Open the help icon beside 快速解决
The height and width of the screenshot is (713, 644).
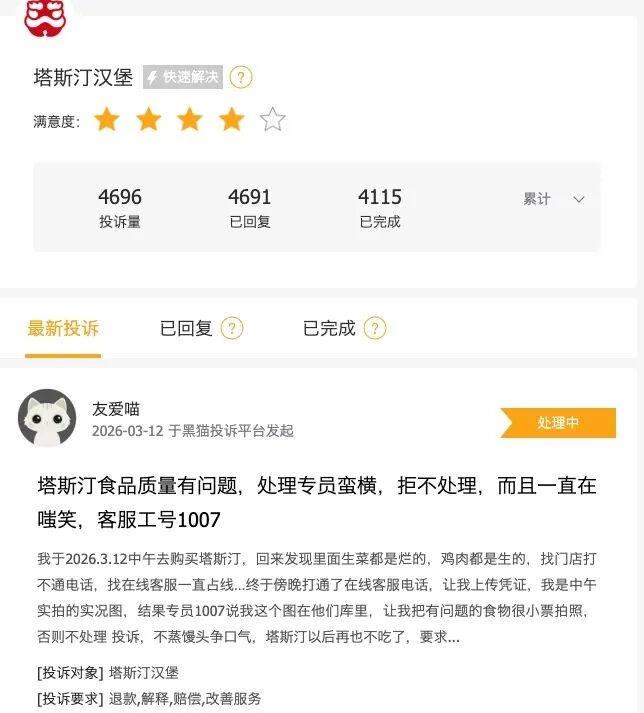(x=241, y=77)
